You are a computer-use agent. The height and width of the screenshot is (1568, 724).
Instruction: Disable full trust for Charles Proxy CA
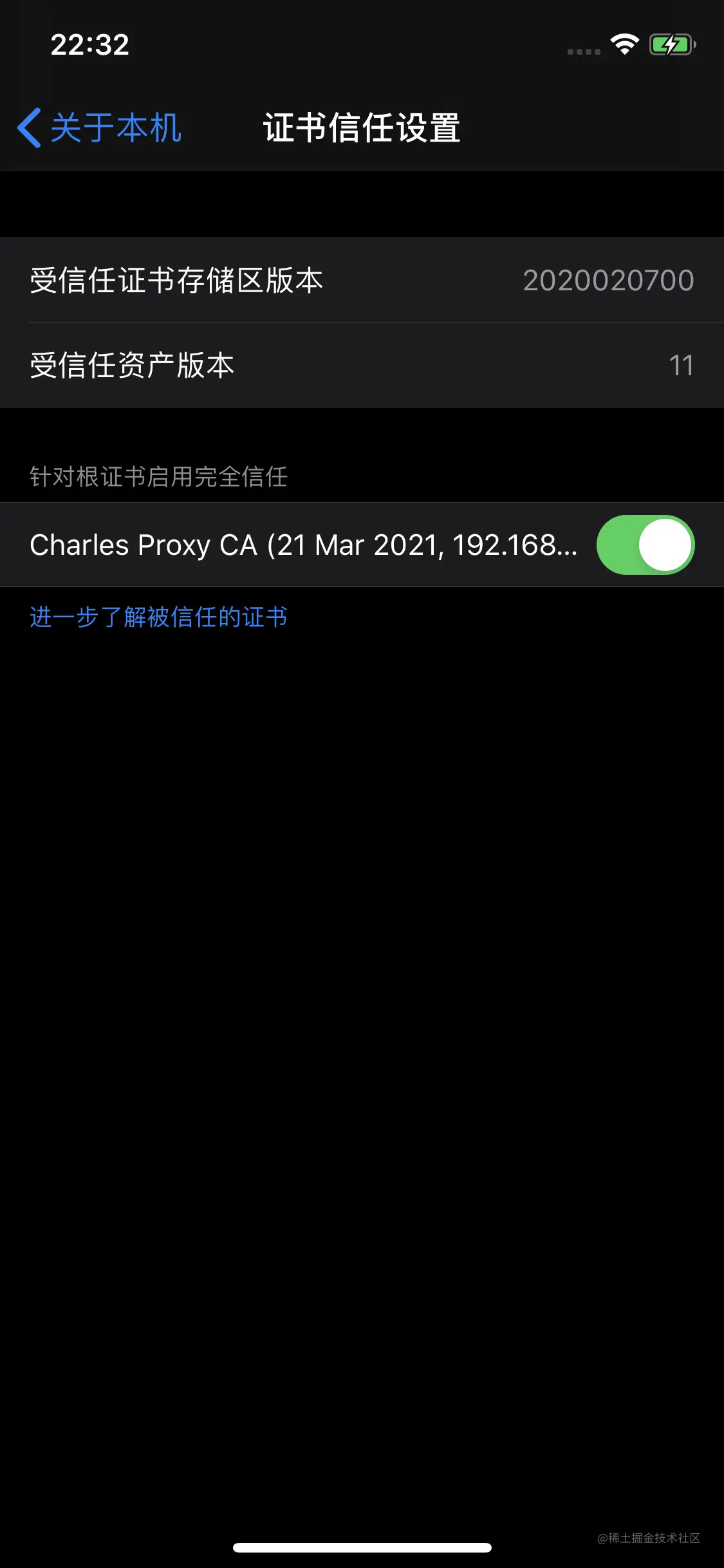pos(645,545)
